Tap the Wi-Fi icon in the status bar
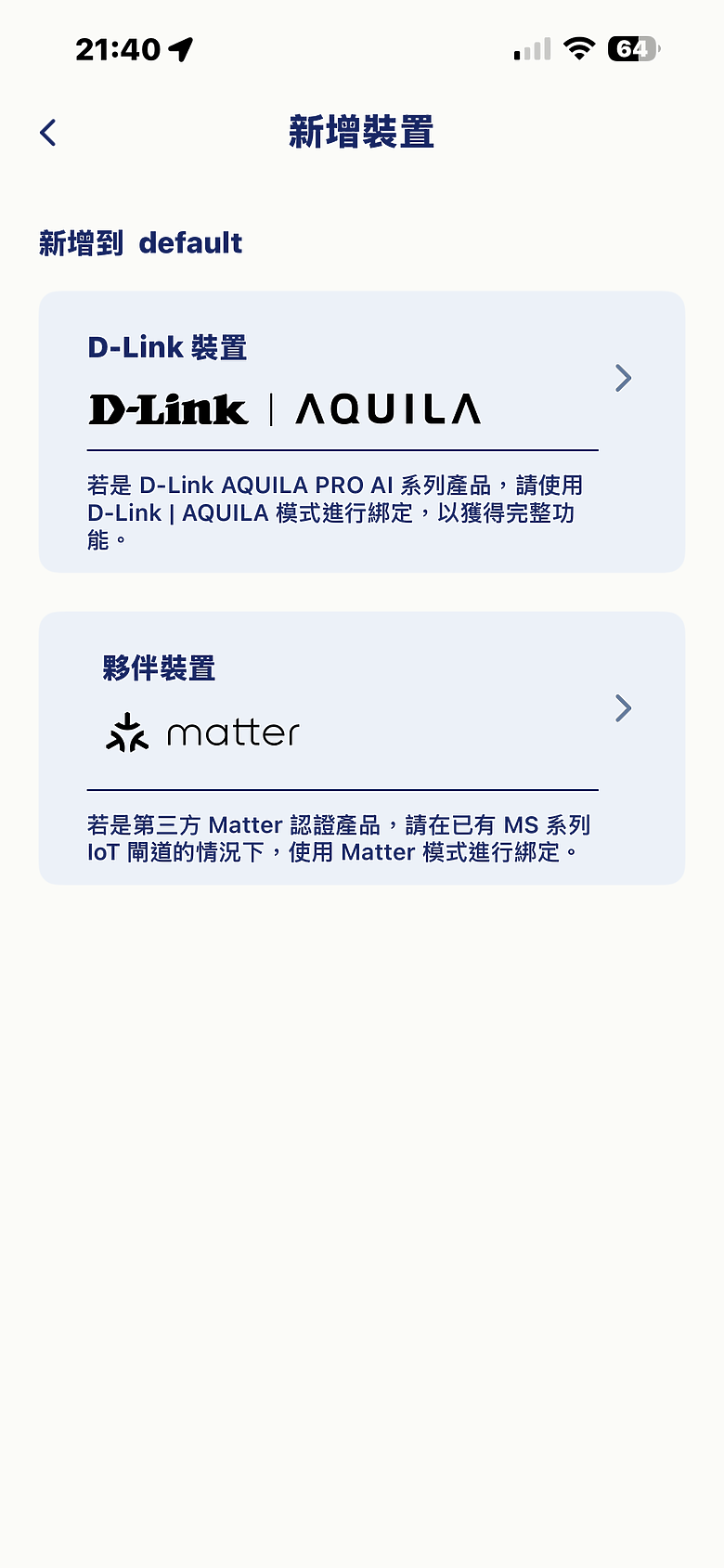The image size is (724, 1568). tap(578, 49)
